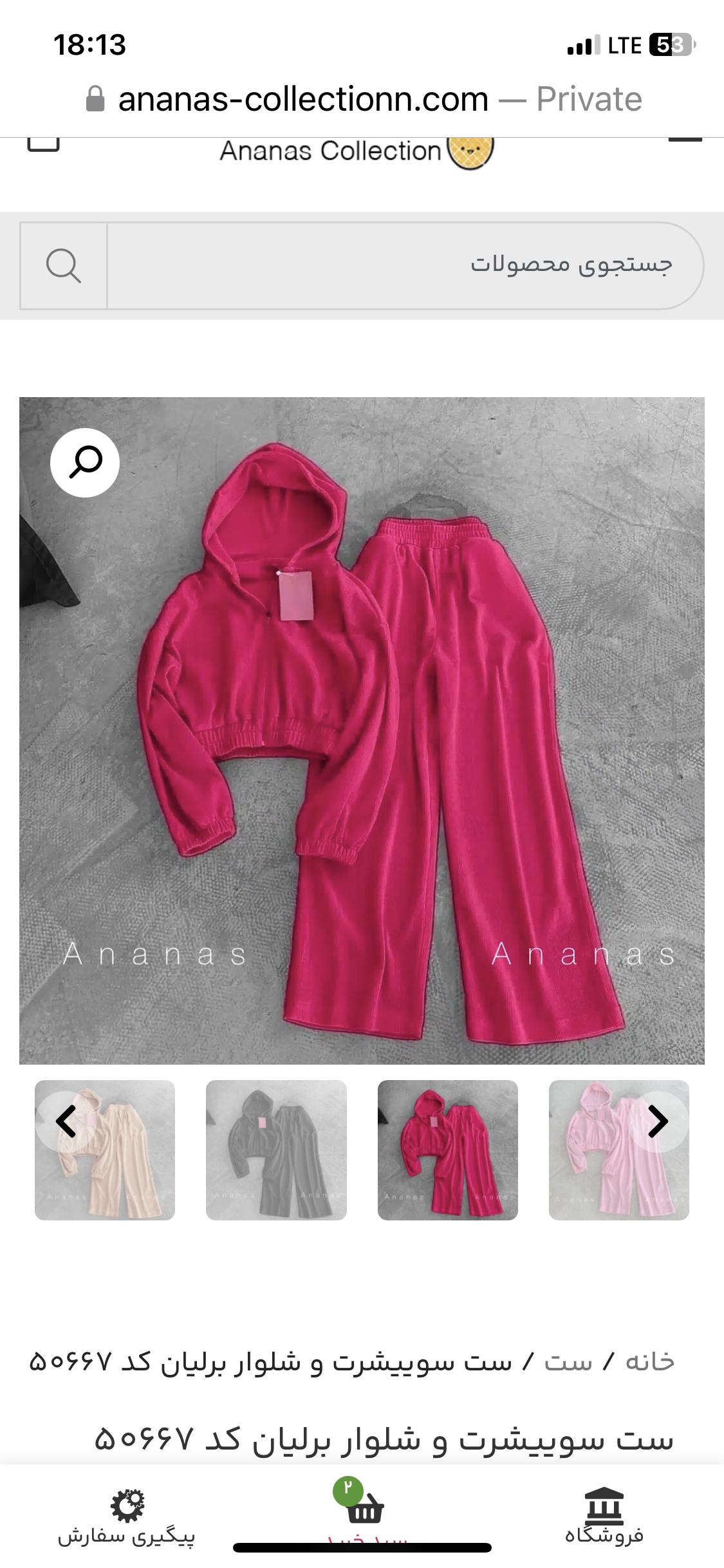Go to خانه in the breadcrumb
724x1568 pixels.
tap(650, 1361)
